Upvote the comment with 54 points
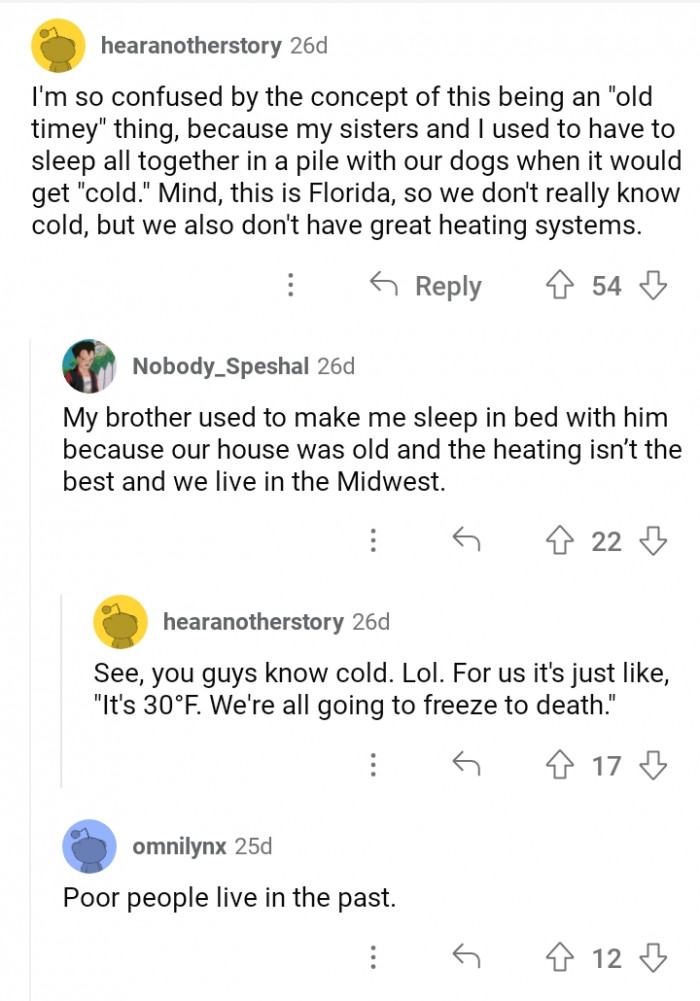 (558, 286)
